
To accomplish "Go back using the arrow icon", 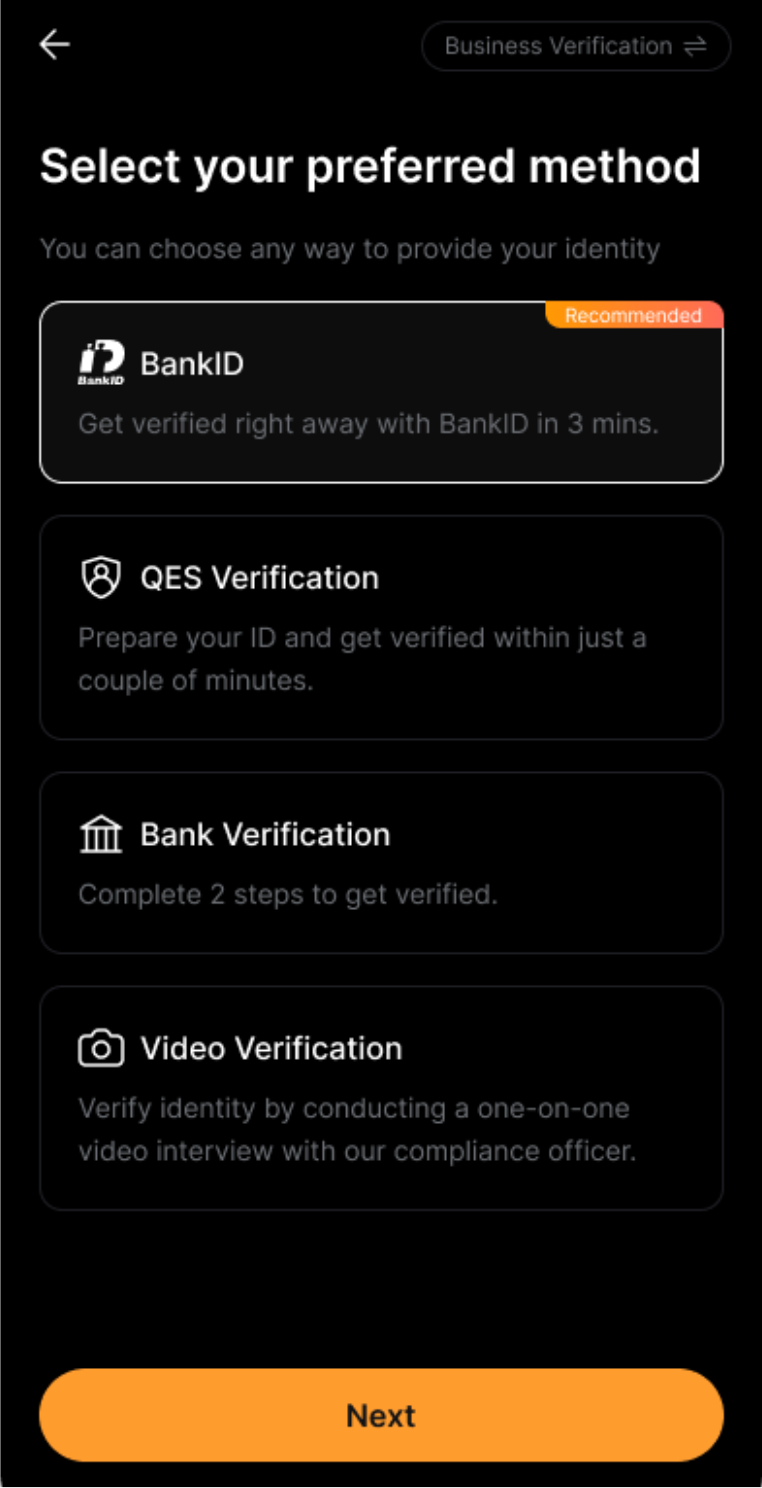I will point(55,45).
